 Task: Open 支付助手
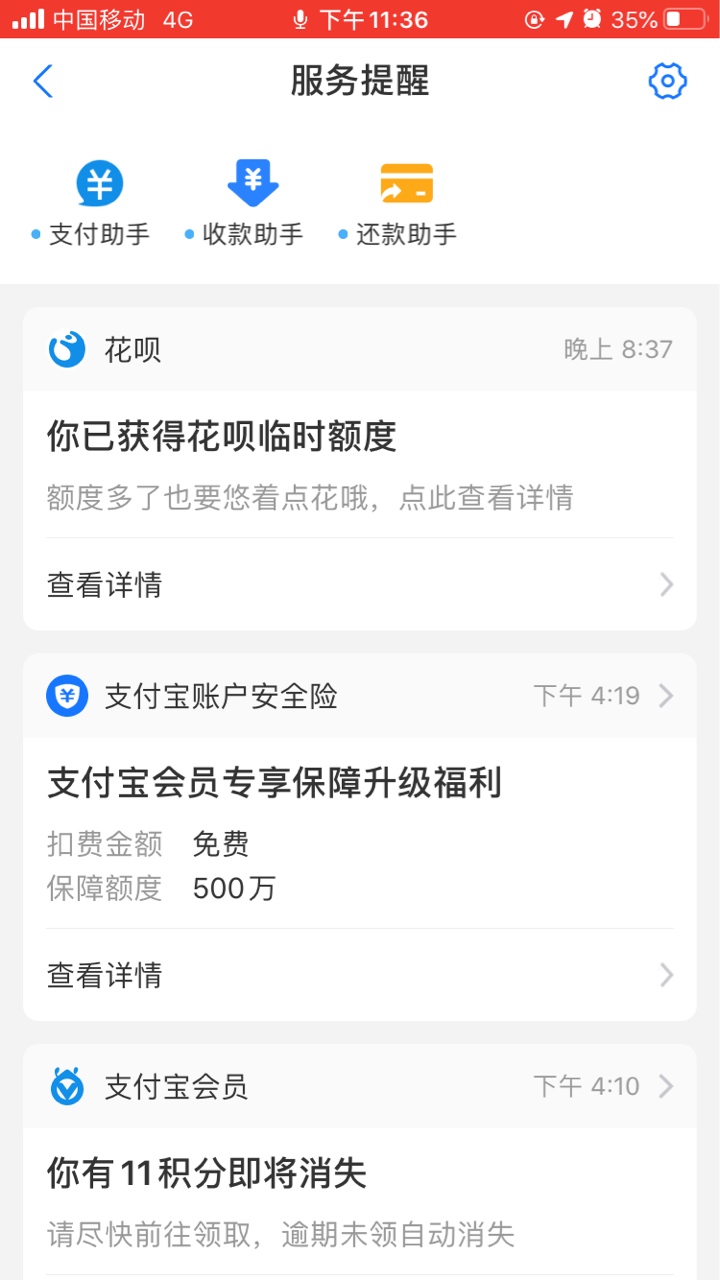tap(91, 206)
